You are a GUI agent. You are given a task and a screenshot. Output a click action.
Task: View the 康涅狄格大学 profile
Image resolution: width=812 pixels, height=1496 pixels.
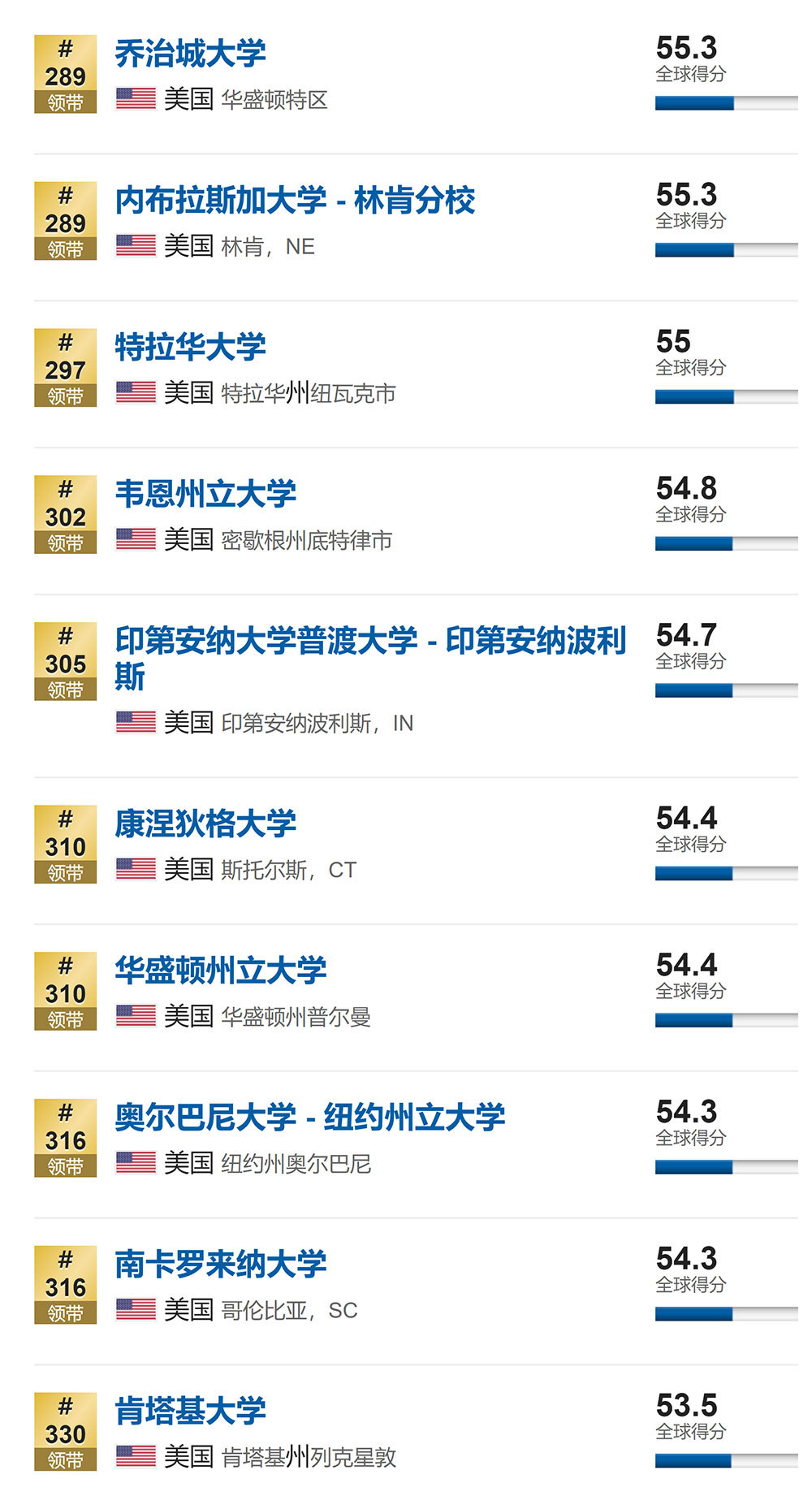[205, 824]
